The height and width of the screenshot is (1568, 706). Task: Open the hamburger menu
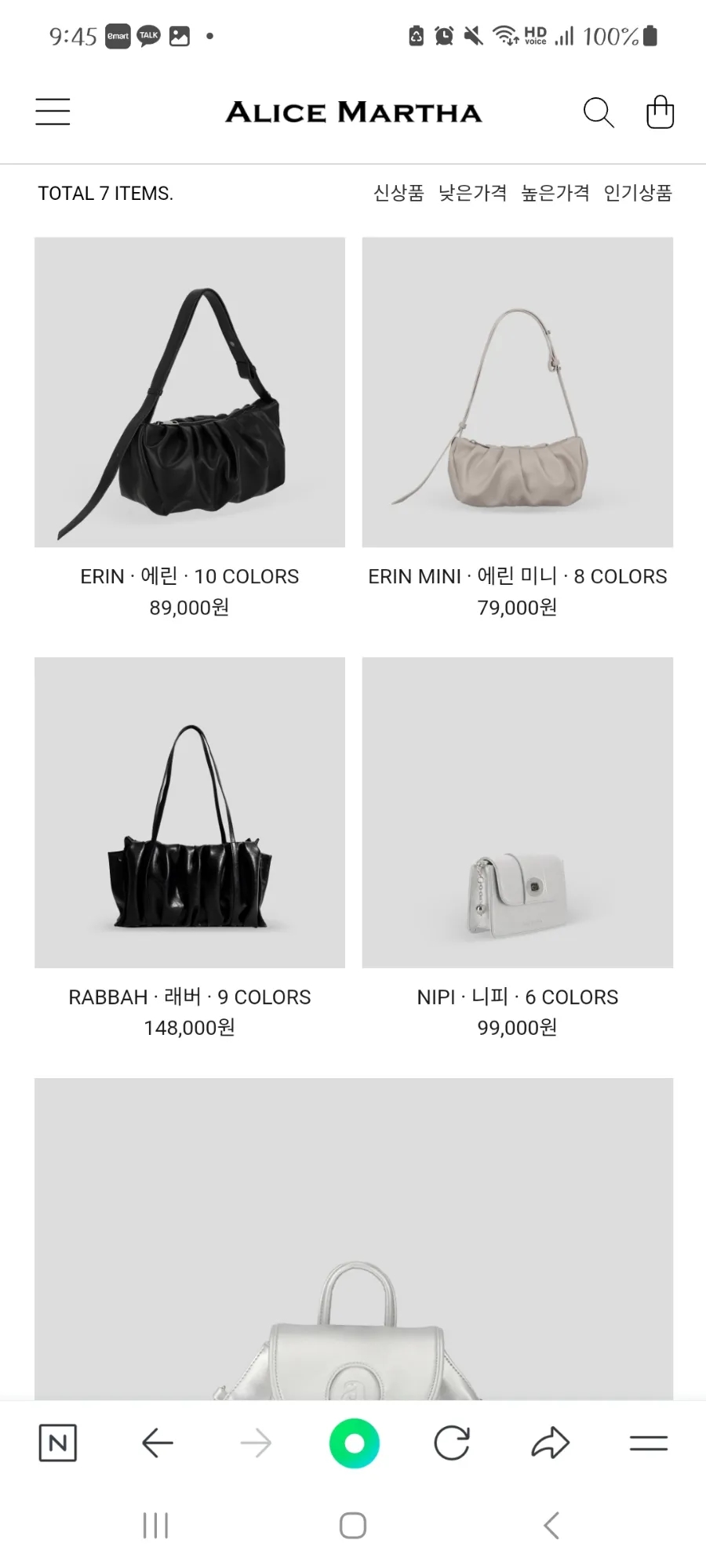pyautogui.click(x=53, y=112)
